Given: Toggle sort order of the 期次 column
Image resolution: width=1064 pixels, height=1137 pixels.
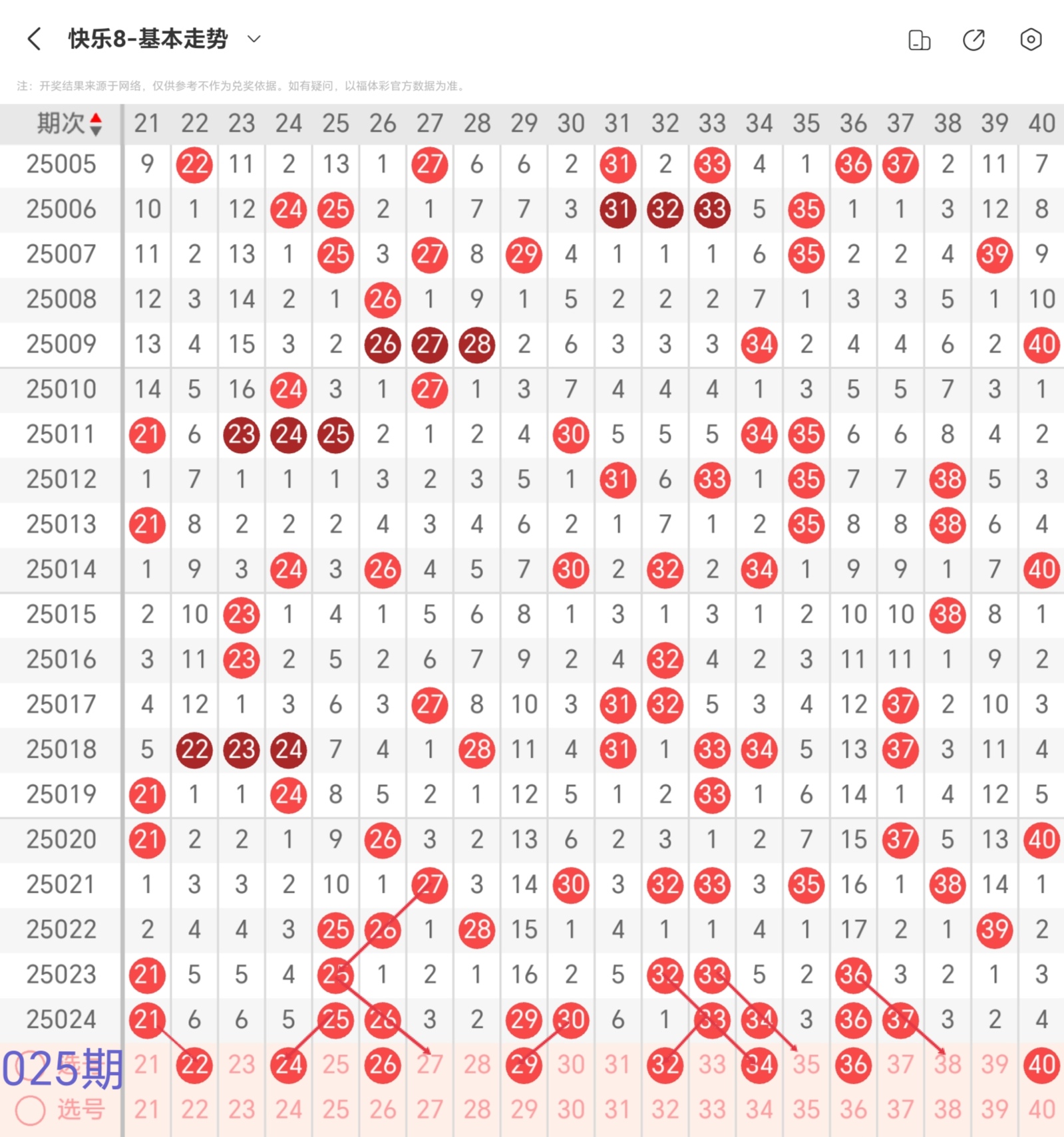Looking at the screenshot, I should [x=96, y=124].
